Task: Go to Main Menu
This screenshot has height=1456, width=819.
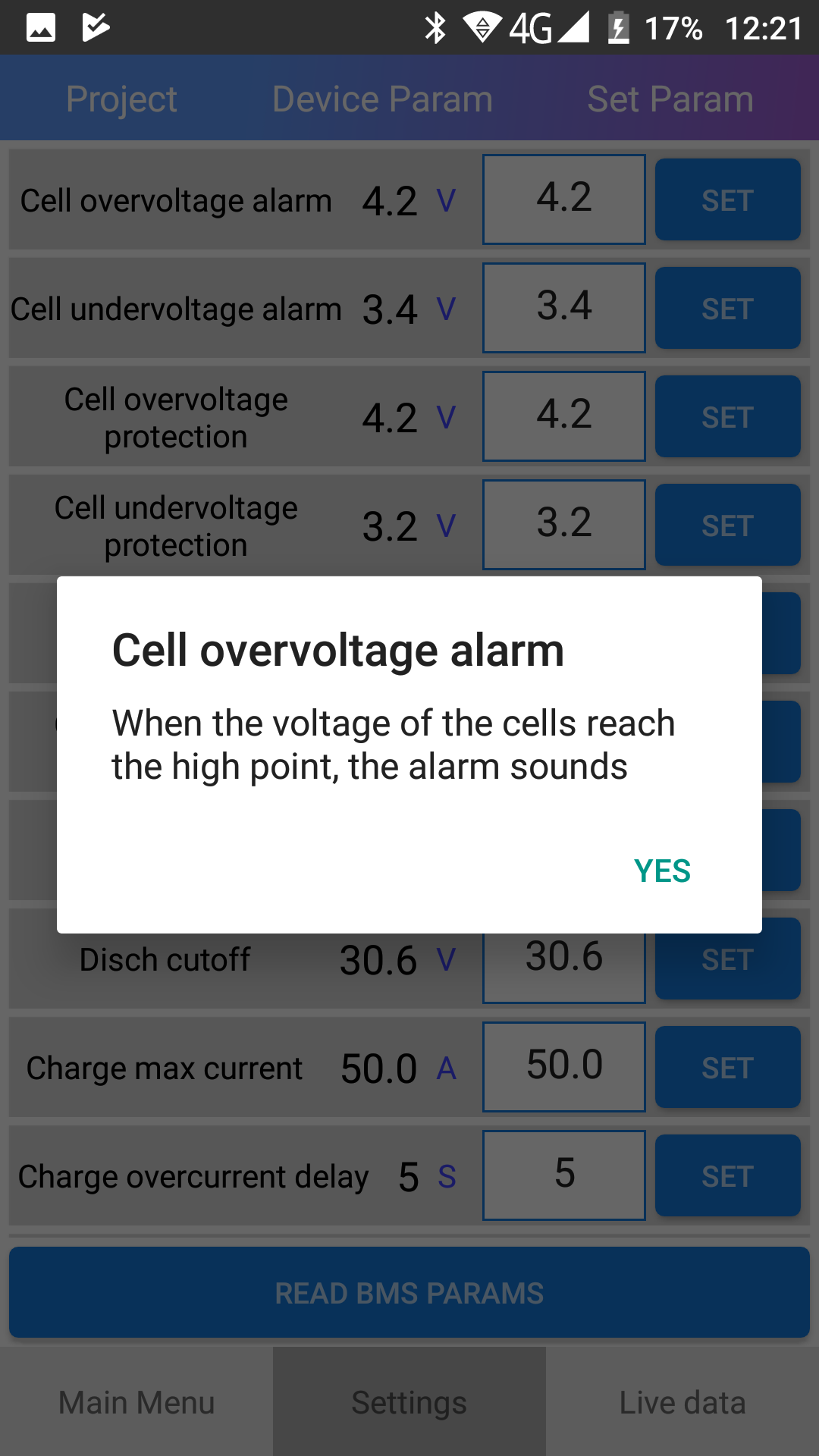Action: pos(136,1402)
